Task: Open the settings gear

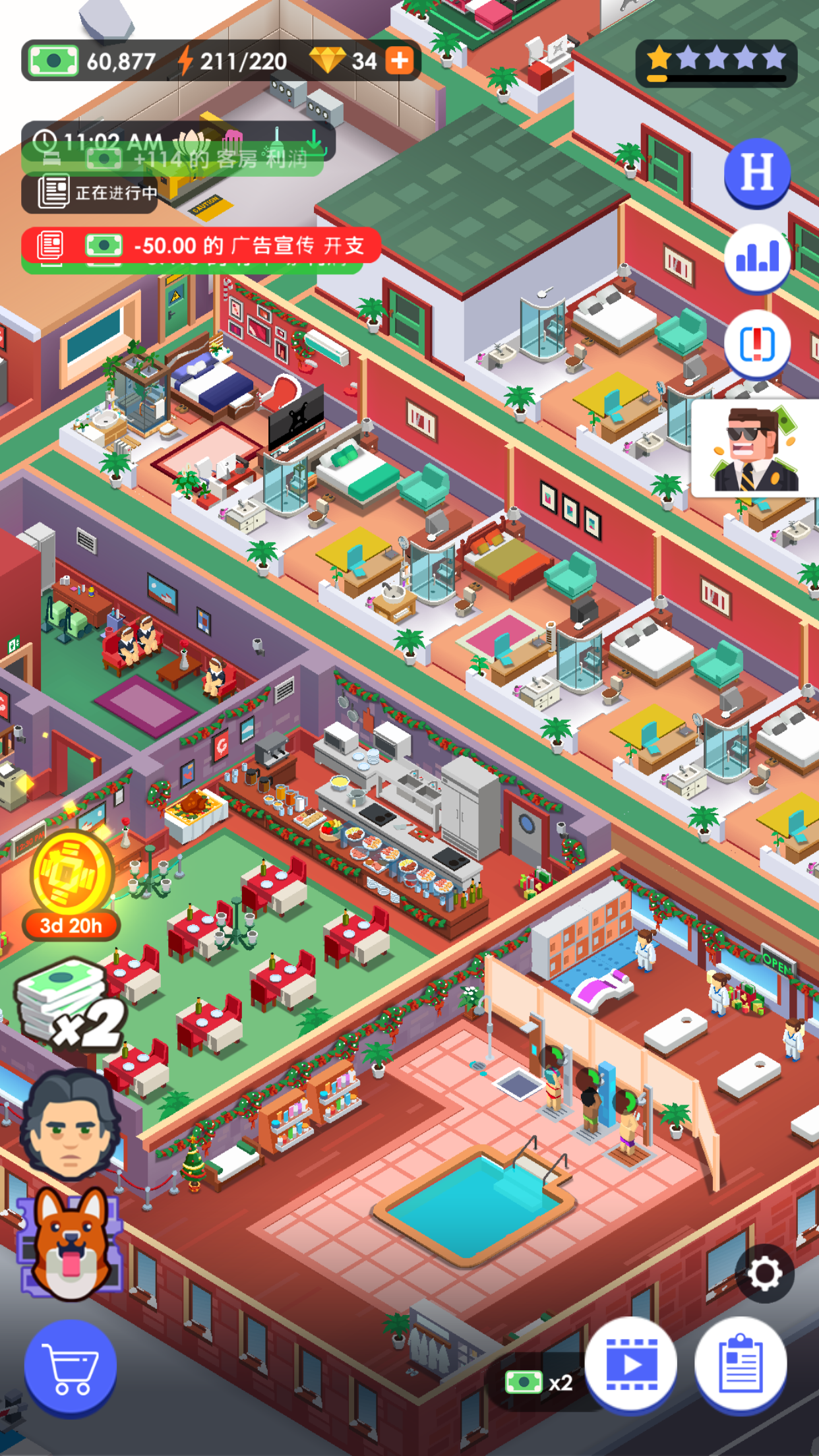Action: point(764,1273)
